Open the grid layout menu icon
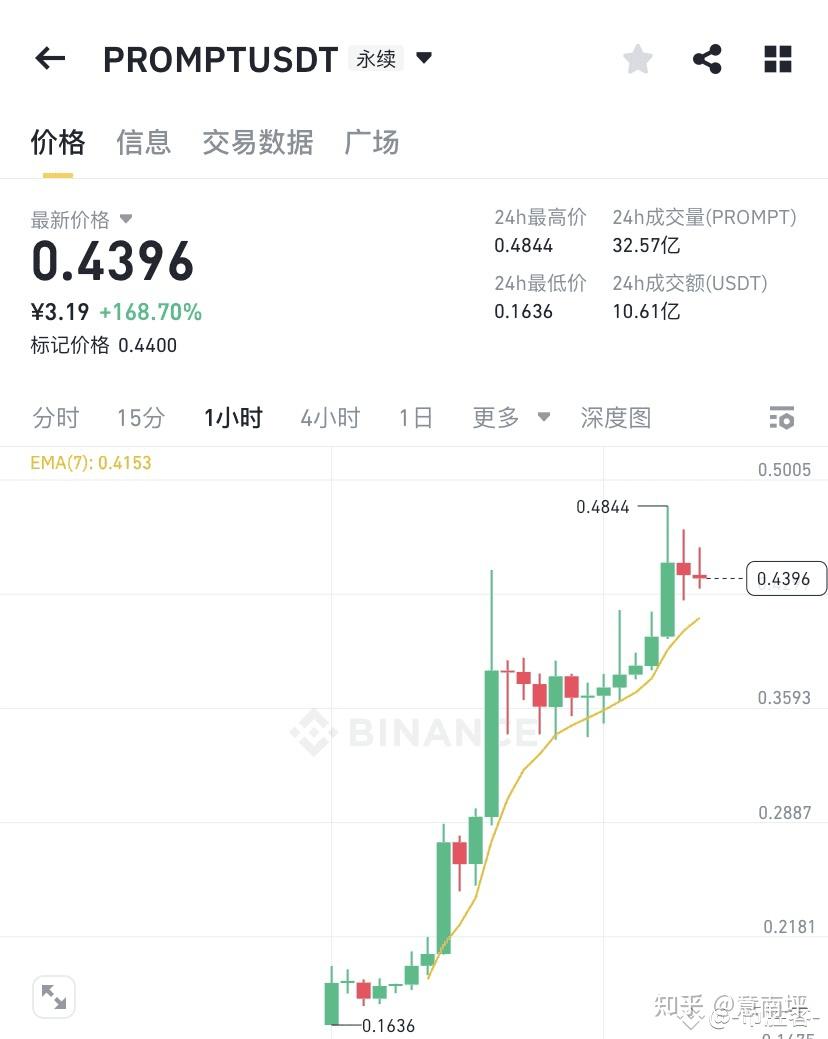The width and height of the screenshot is (828, 1039). [777, 59]
